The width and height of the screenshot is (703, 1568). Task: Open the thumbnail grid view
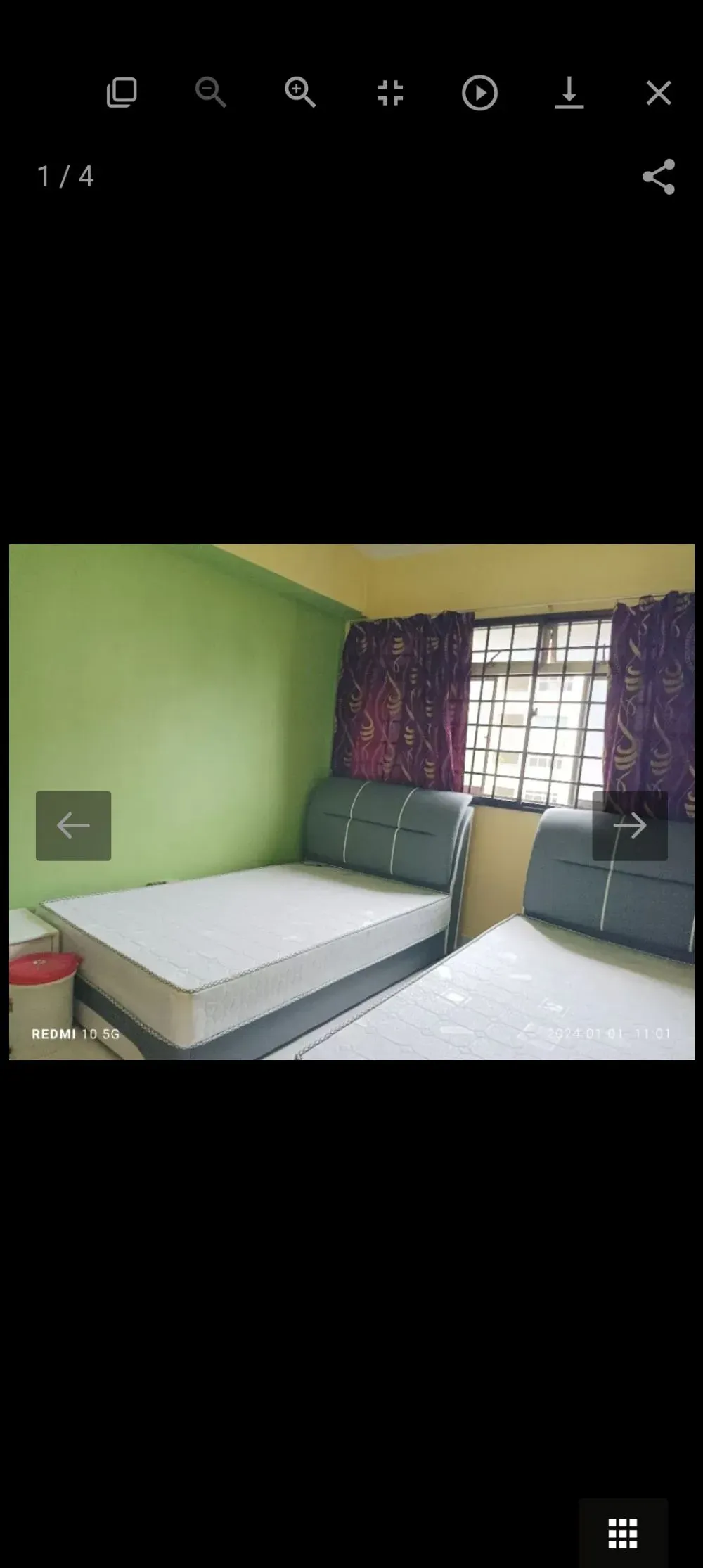(623, 1533)
